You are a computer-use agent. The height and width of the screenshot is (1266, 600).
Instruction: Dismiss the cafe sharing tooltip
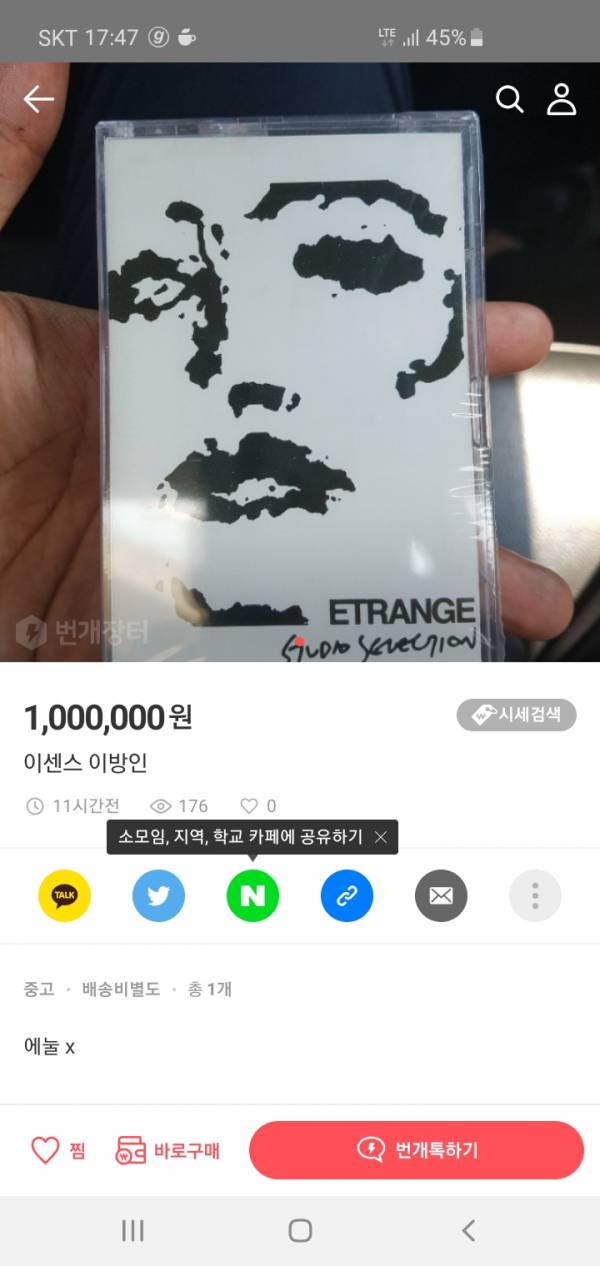(x=381, y=837)
